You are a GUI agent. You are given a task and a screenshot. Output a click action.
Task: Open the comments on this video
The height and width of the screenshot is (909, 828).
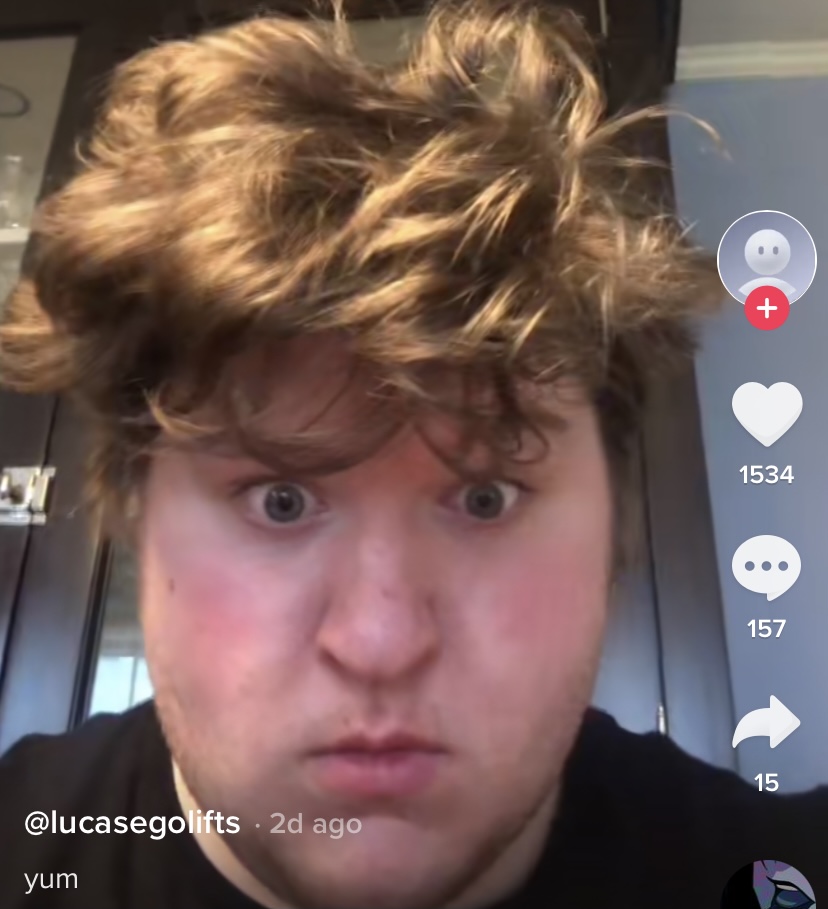[766, 567]
